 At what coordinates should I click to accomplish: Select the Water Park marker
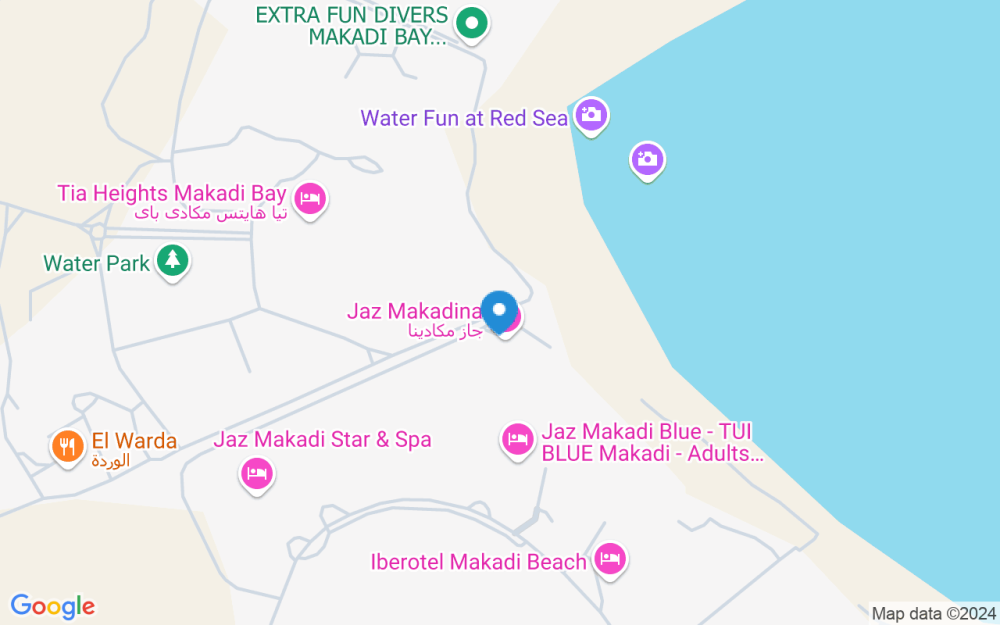pos(173,262)
